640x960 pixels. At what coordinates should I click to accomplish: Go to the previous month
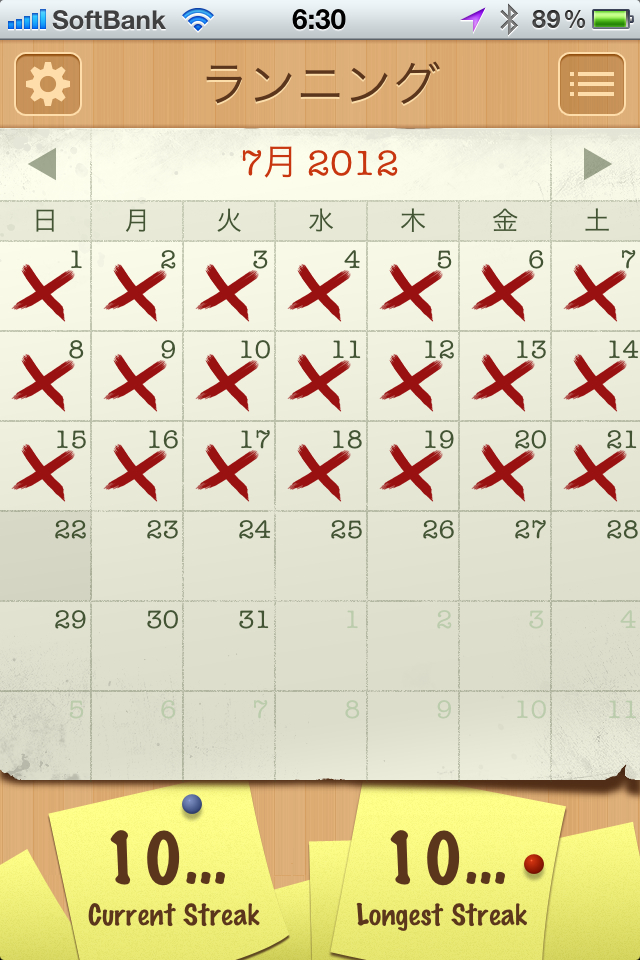click(42, 164)
